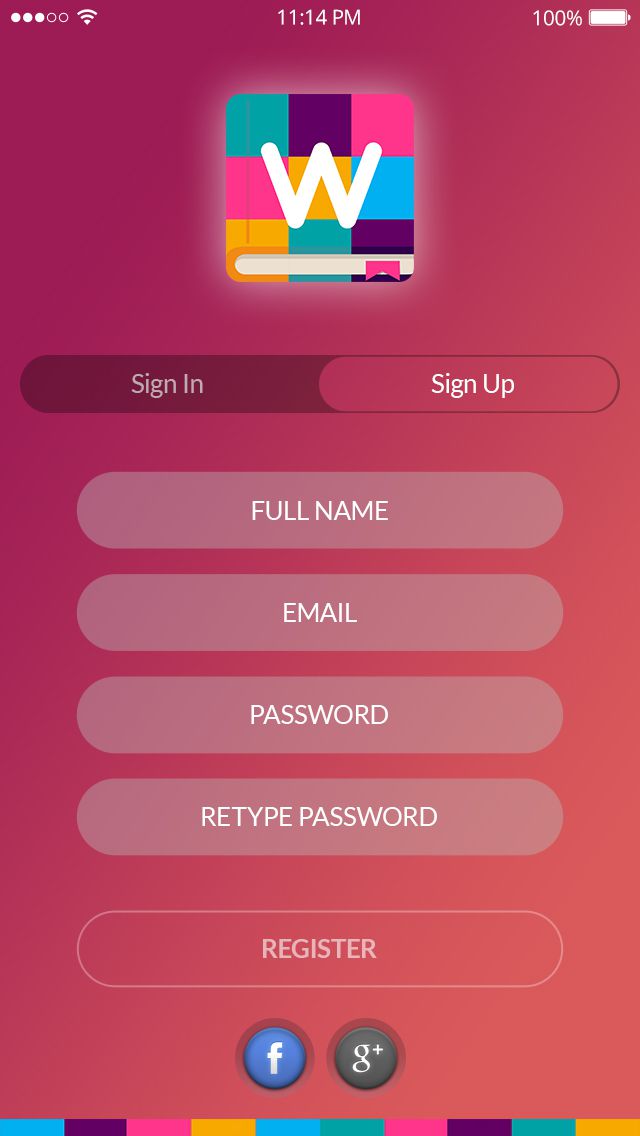The width and height of the screenshot is (640, 1136).
Task: Focus the Email input field
Action: [x=320, y=613]
